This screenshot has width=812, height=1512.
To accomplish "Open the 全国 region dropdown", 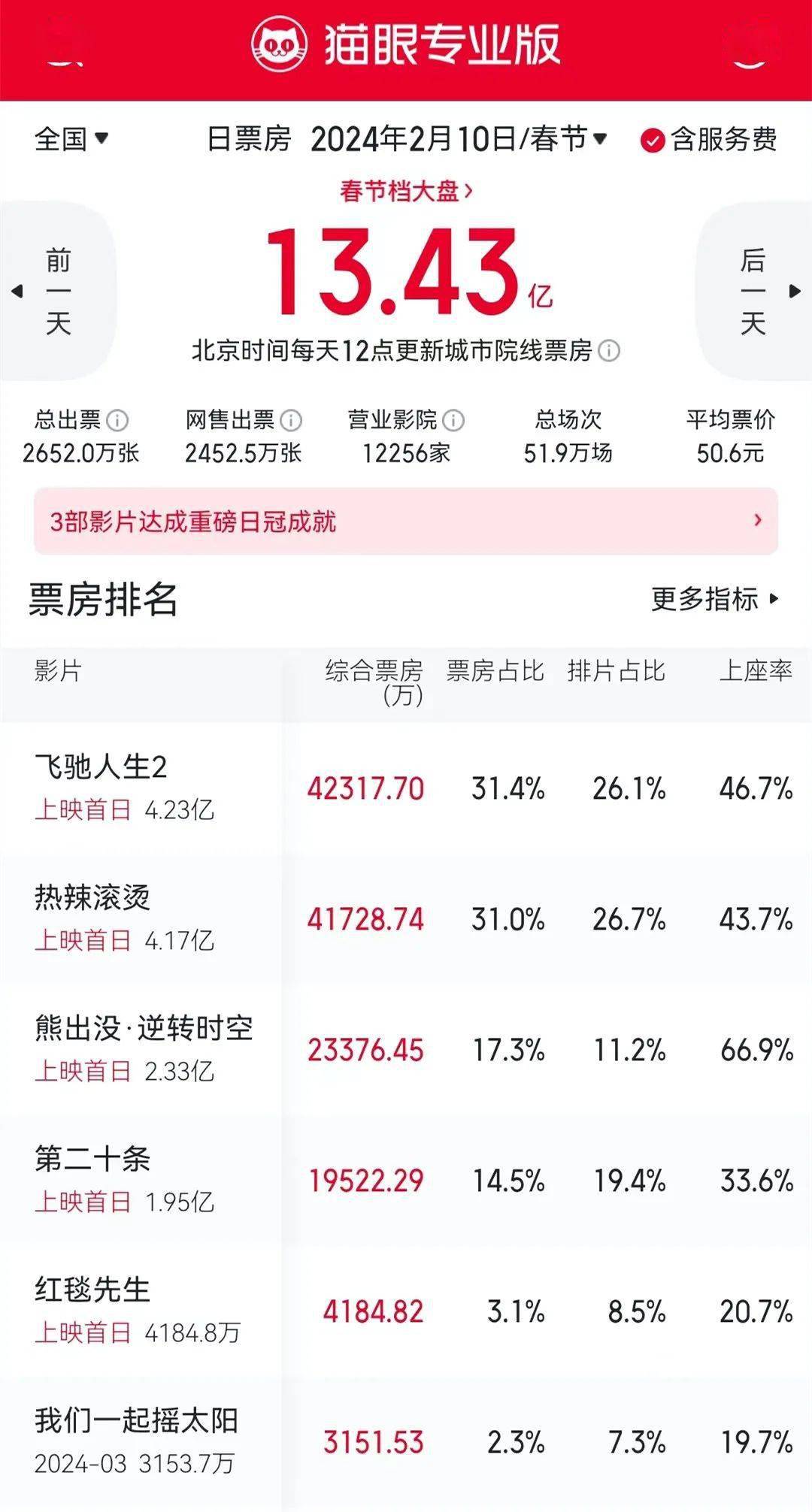I will [x=72, y=139].
